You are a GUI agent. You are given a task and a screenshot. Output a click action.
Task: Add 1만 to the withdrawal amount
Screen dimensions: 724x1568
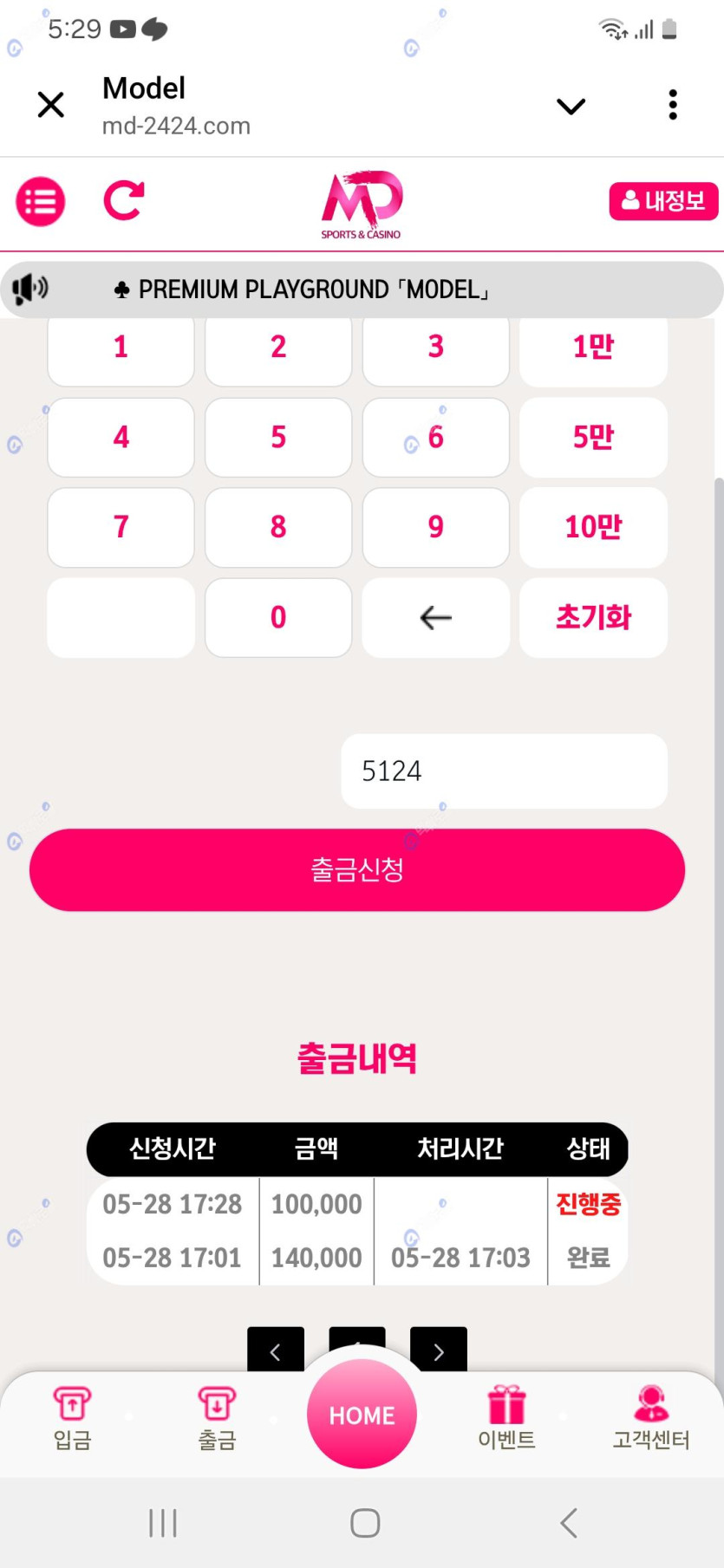click(593, 348)
